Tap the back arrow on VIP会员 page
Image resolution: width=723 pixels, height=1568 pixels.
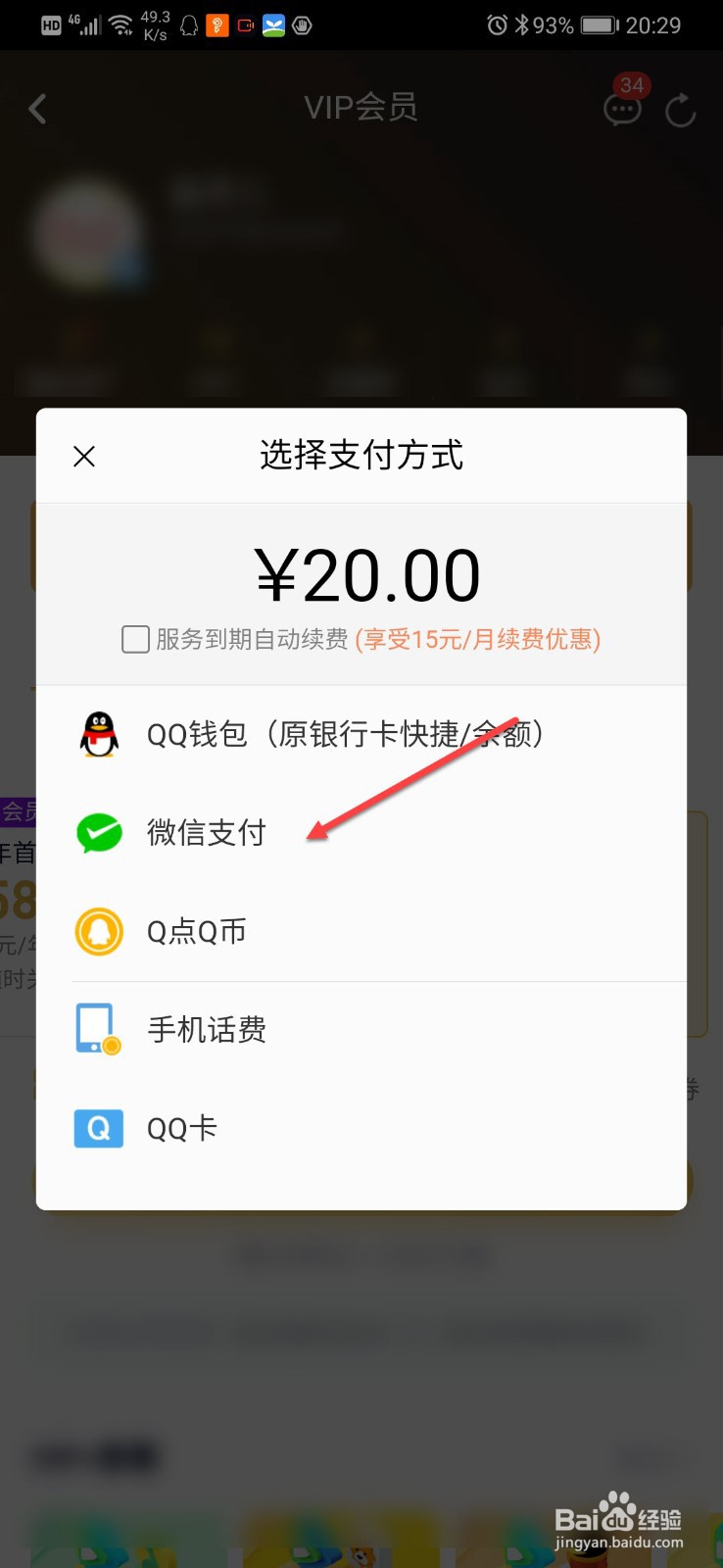[x=39, y=108]
